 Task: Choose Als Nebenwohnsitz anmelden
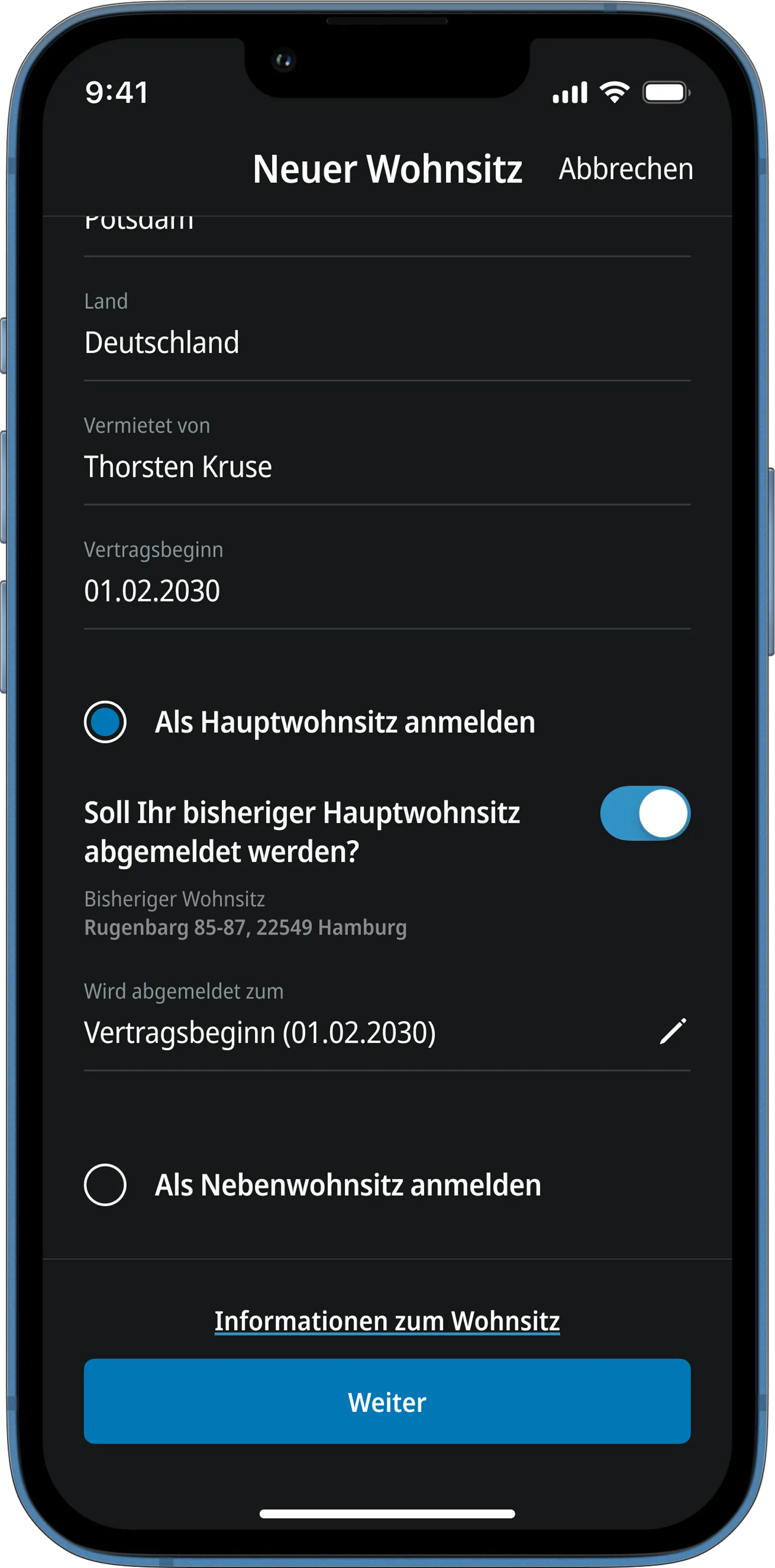[106, 1185]
